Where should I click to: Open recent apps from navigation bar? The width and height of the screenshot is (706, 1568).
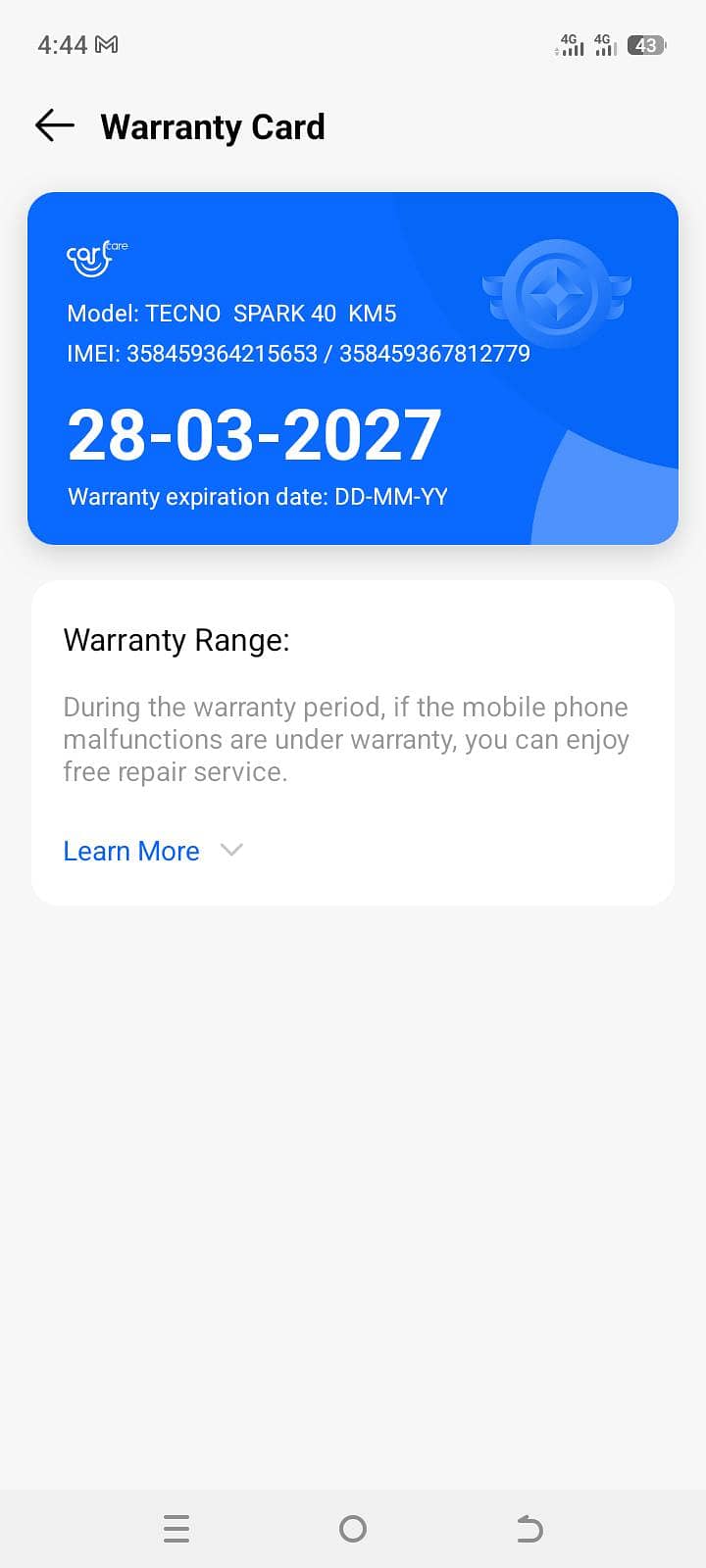(176, 1528)
